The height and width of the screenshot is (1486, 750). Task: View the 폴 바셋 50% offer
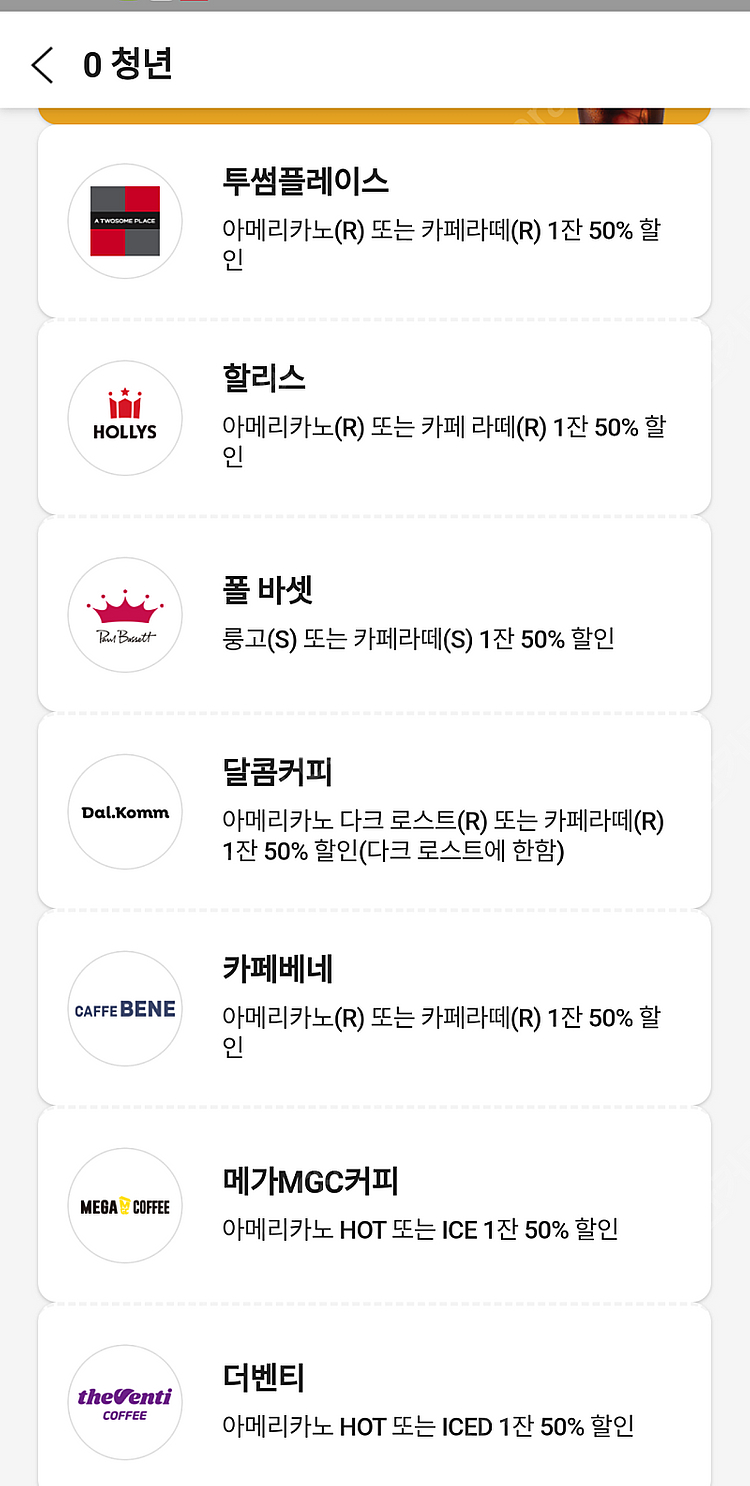click(374, 614)
